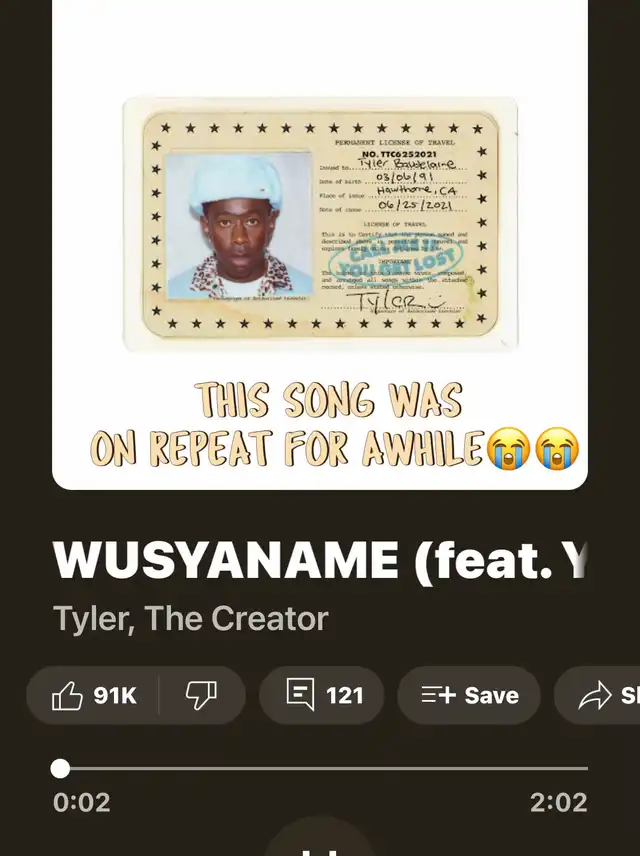Pause the playing song

click(x=320, y=841)
